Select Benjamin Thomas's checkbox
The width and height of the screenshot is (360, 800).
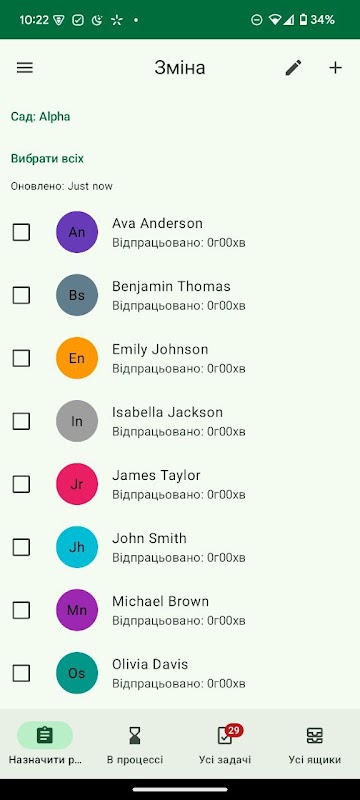(21, 295)
